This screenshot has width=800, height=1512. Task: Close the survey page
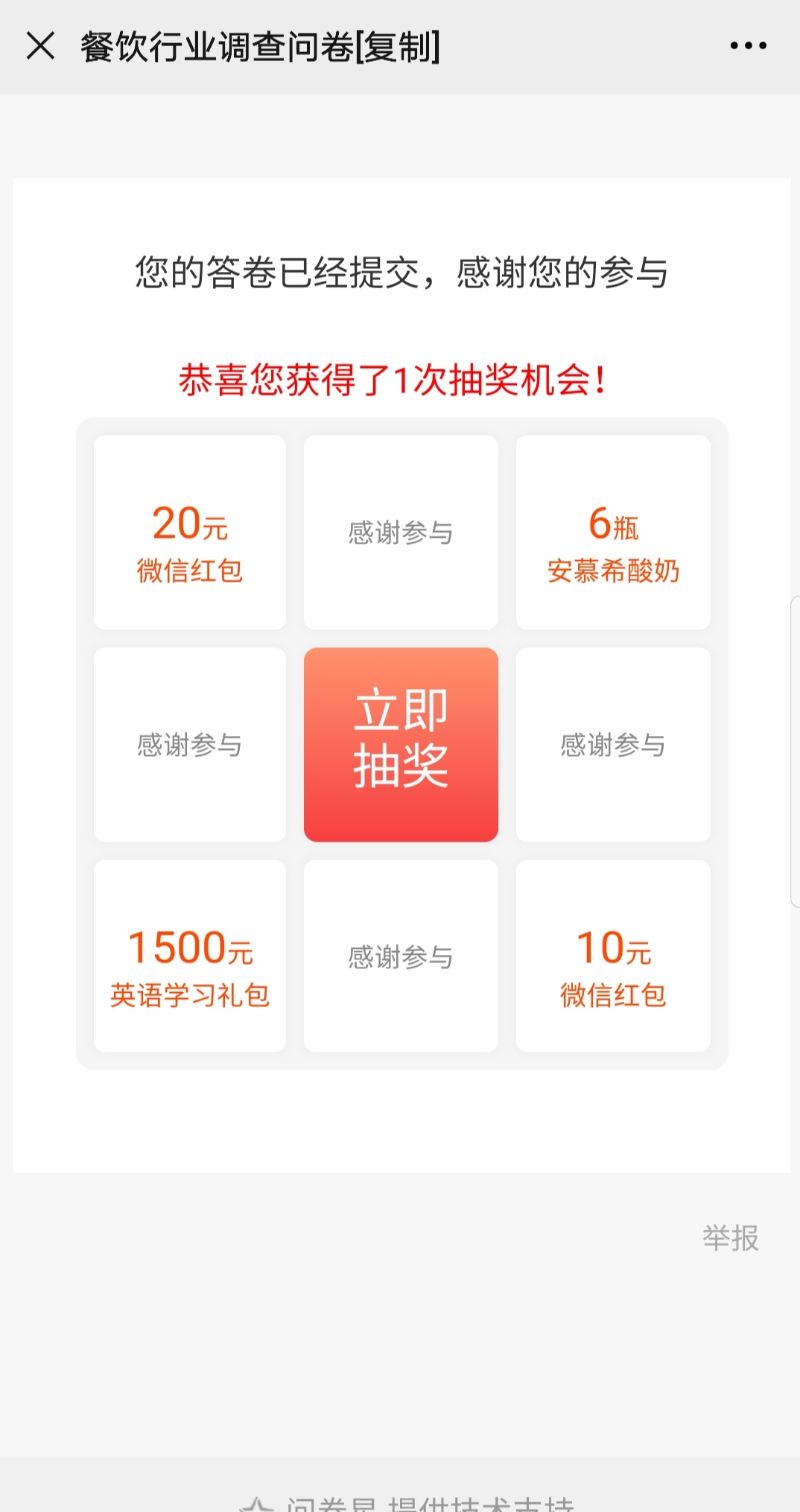coord(40,46)
